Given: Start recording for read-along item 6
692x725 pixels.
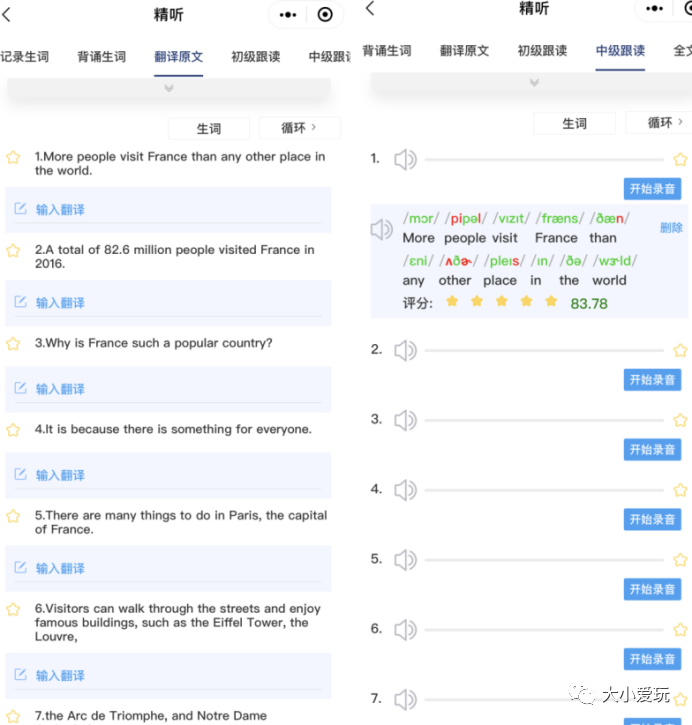Looking at the screenshot, I should (x=652, y=660).
